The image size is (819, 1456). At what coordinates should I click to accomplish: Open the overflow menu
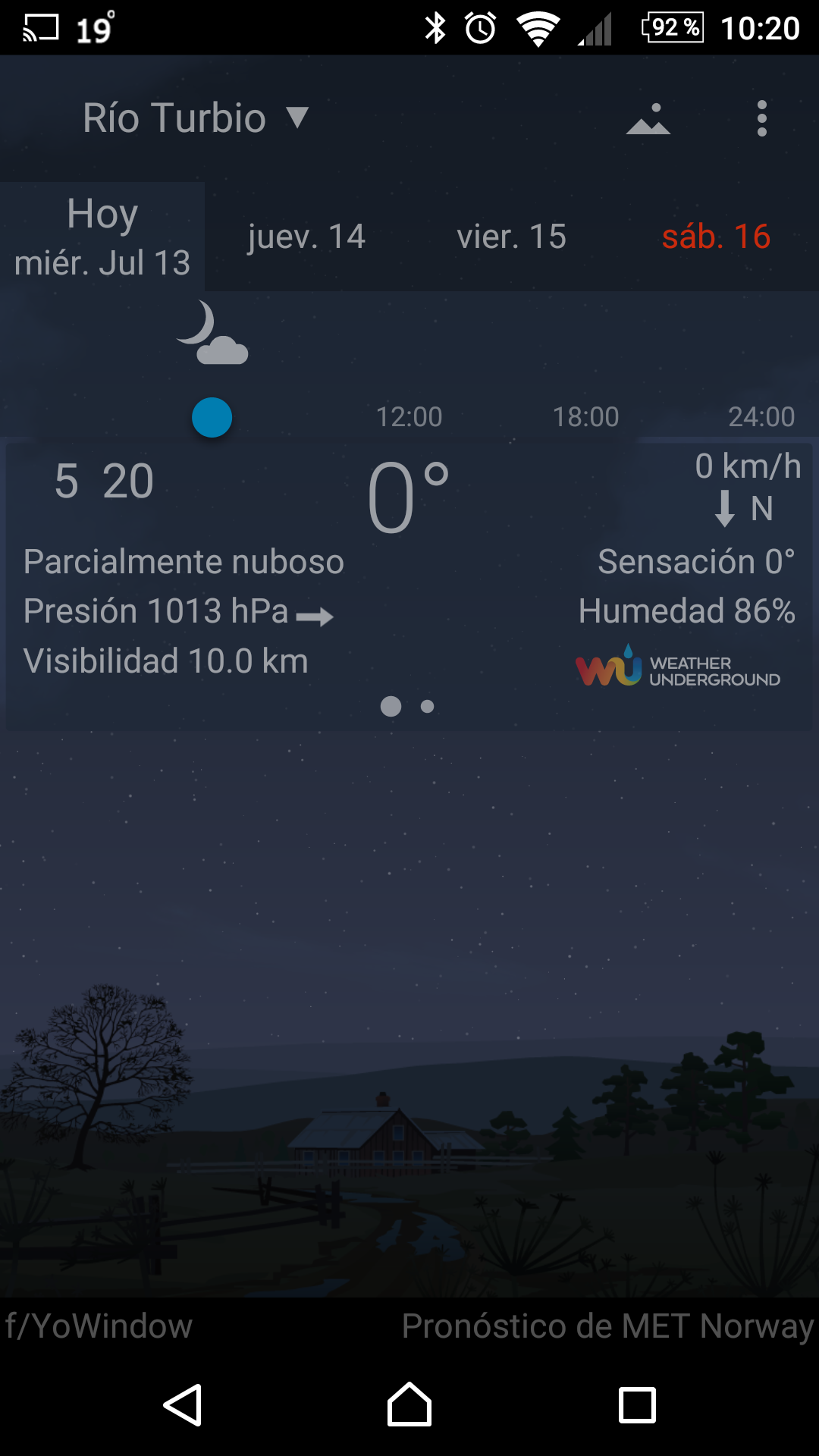[761, 119]
